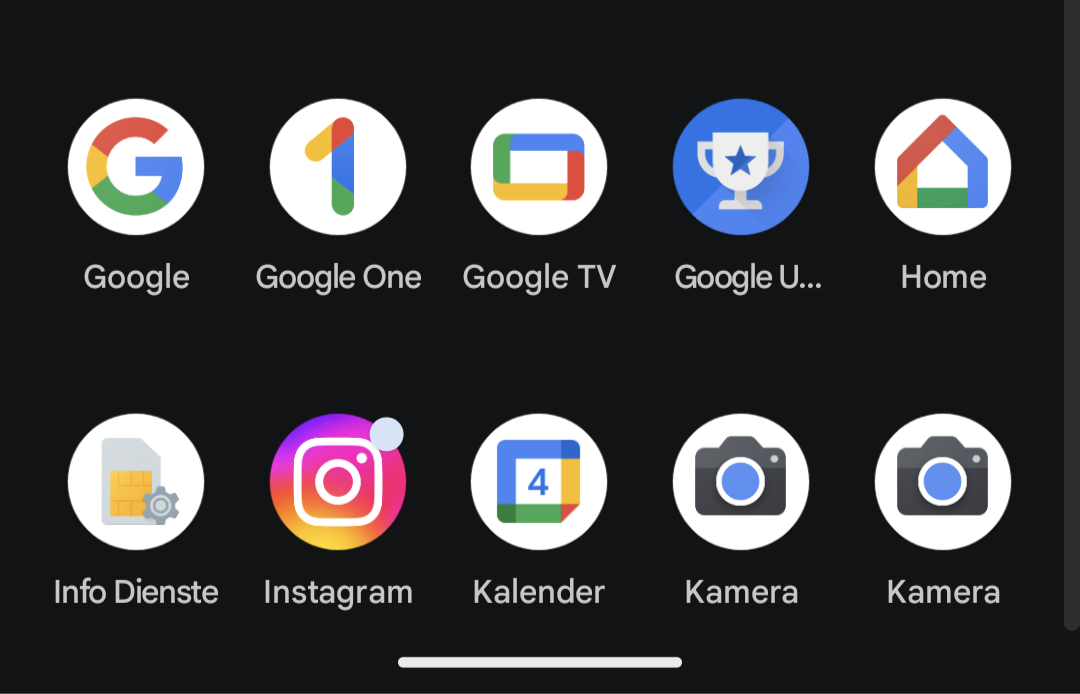Open the Kalender app
The height and width of the screenshot is (694, 1080).
click(x=539, y=482)
